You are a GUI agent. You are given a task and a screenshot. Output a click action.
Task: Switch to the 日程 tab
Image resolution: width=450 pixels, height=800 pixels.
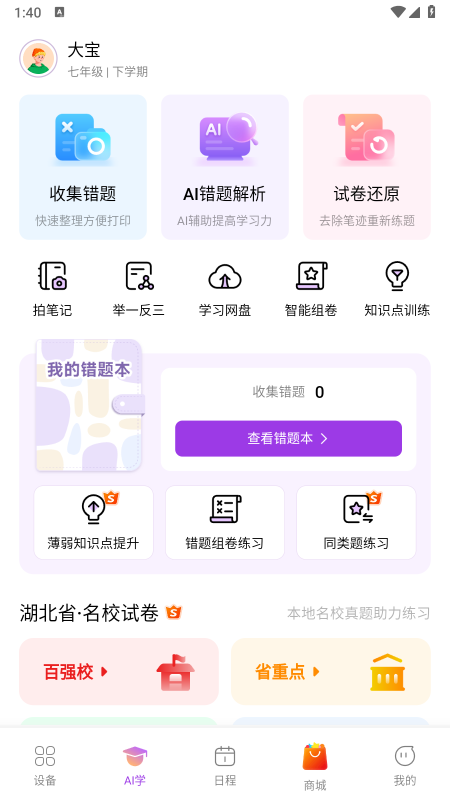point(225,765)
